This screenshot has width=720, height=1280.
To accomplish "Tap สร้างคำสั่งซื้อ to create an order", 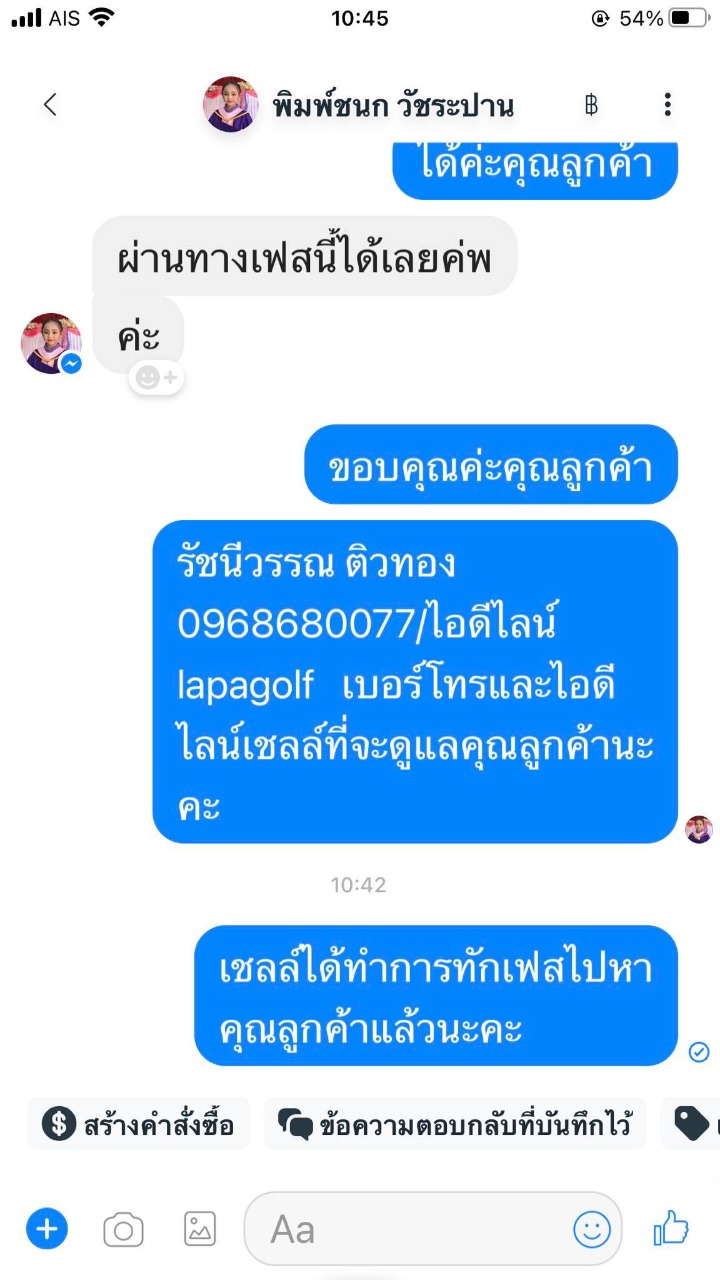I will (139, 1124).
